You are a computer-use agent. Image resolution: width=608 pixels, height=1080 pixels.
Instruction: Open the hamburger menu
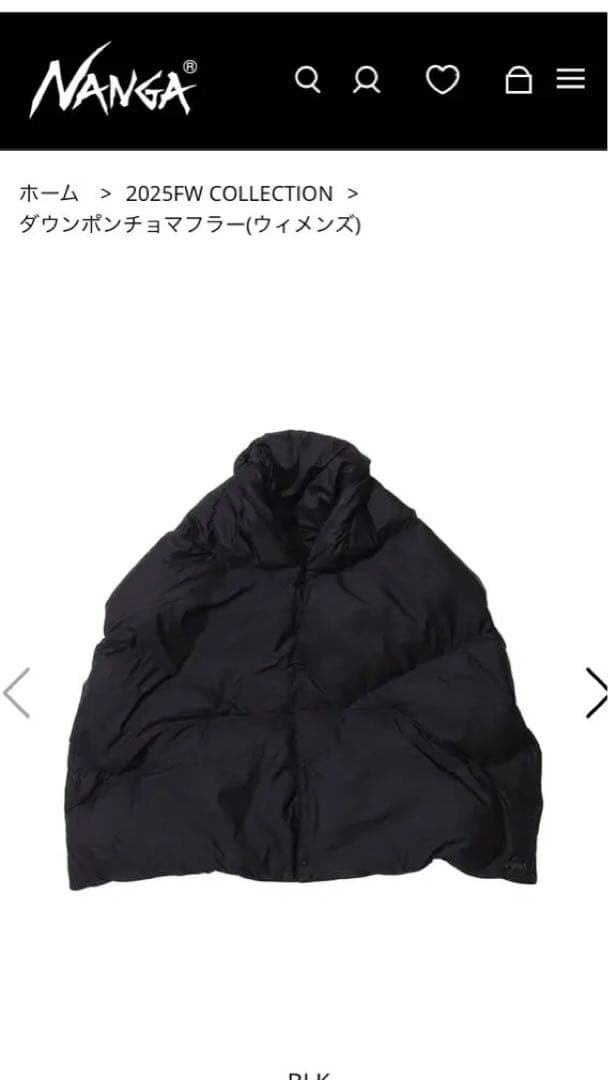tap(571, 79)
